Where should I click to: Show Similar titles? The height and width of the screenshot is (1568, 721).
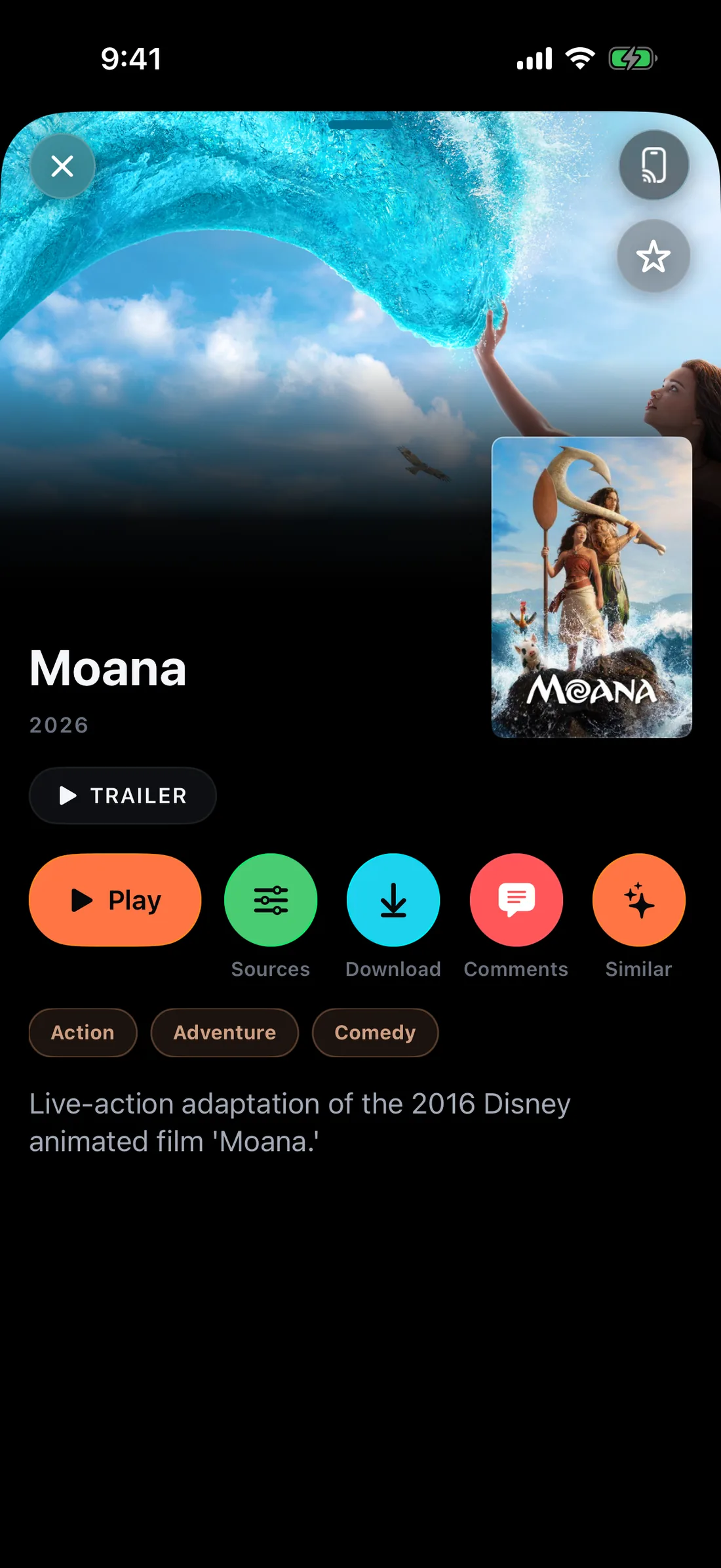pyautogui.click(x=639, y=900)
